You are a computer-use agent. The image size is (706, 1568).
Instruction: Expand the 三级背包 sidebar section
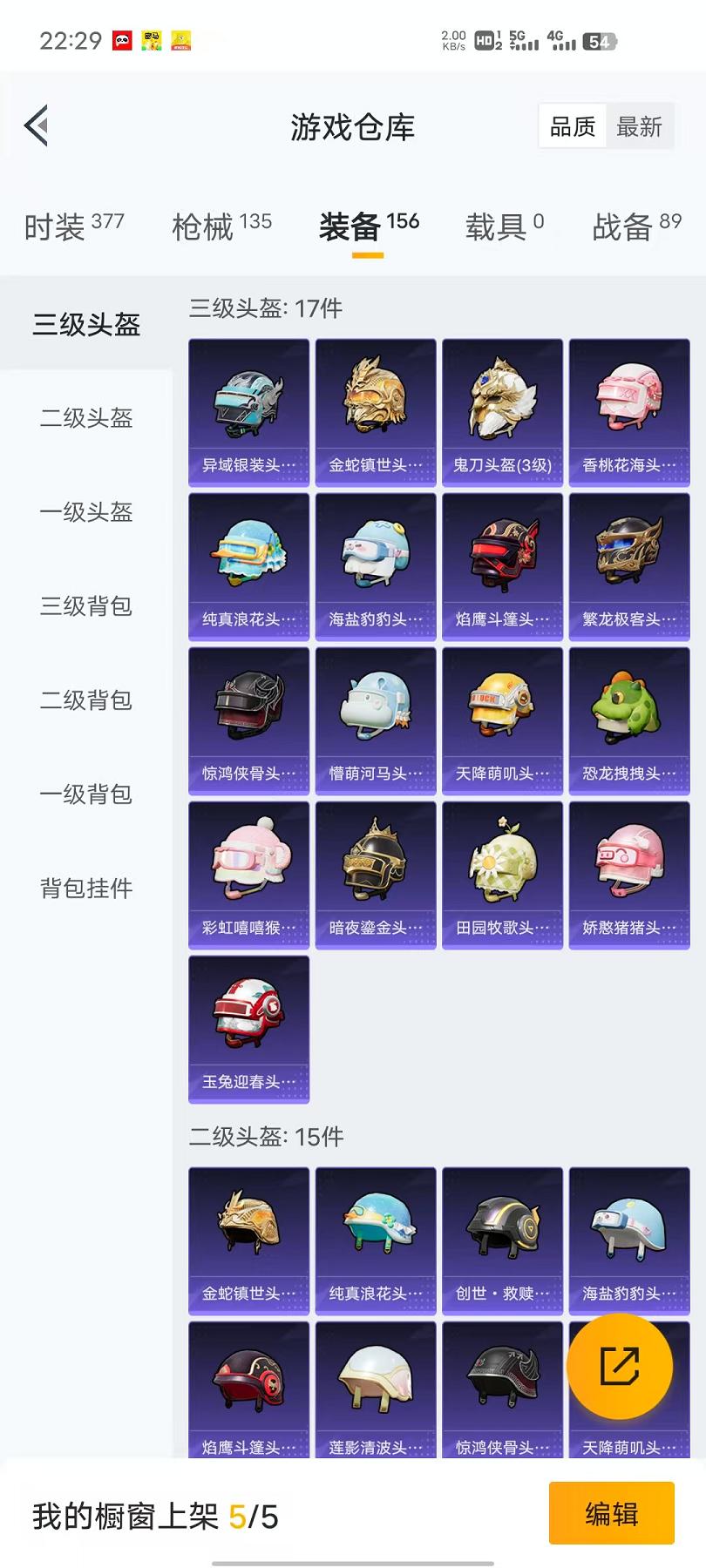(x=85, y=607)
